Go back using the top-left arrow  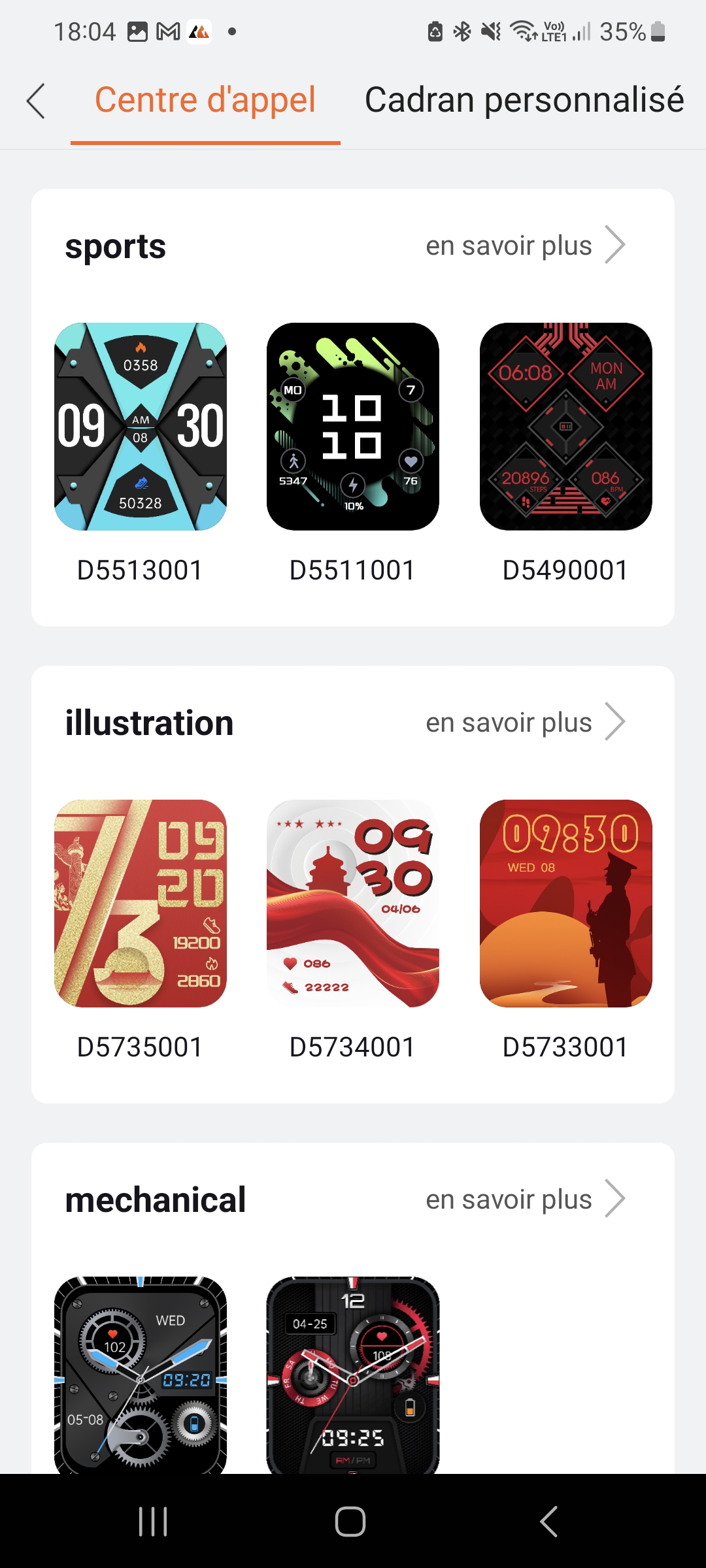click(36, 101)
